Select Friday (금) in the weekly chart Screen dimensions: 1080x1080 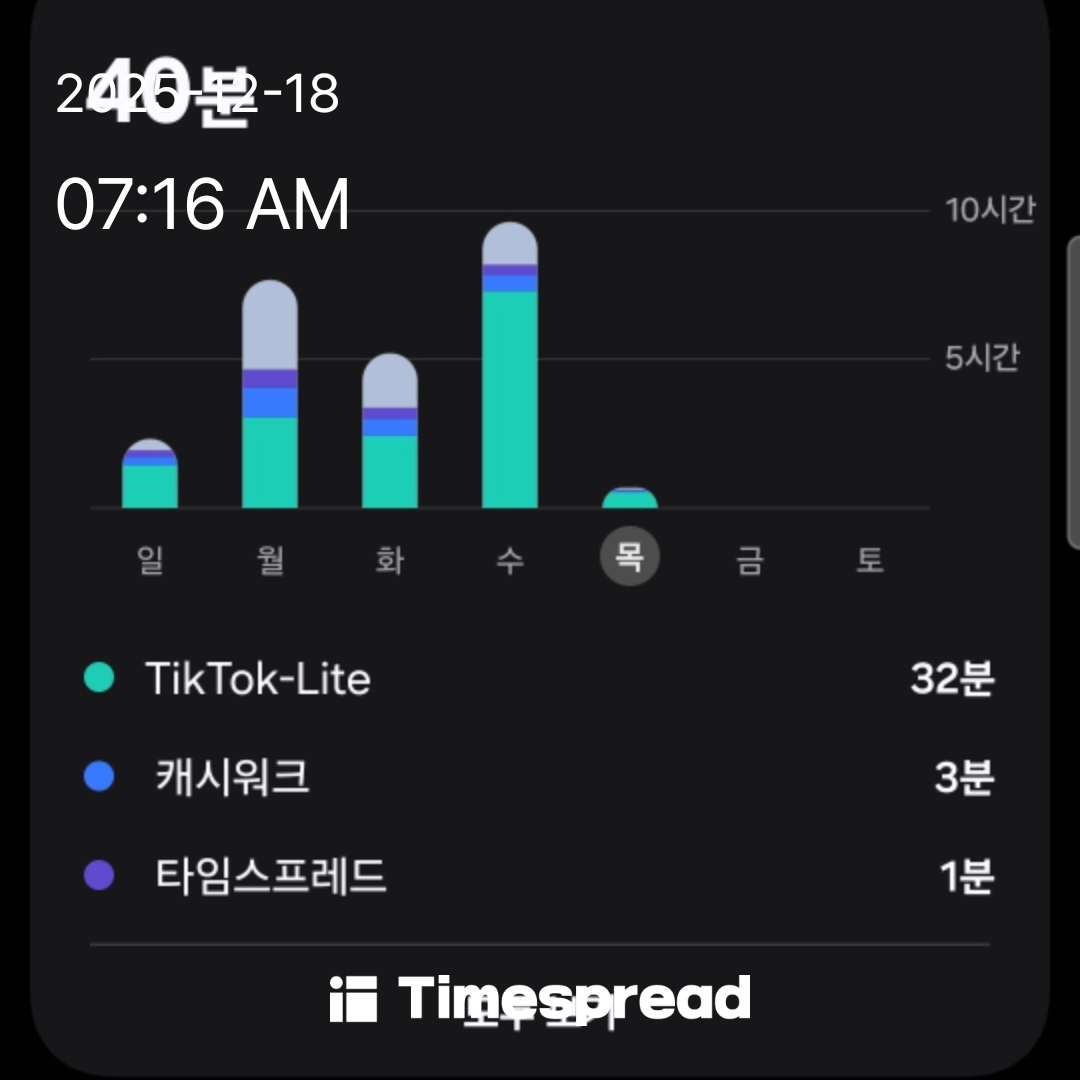750,559
